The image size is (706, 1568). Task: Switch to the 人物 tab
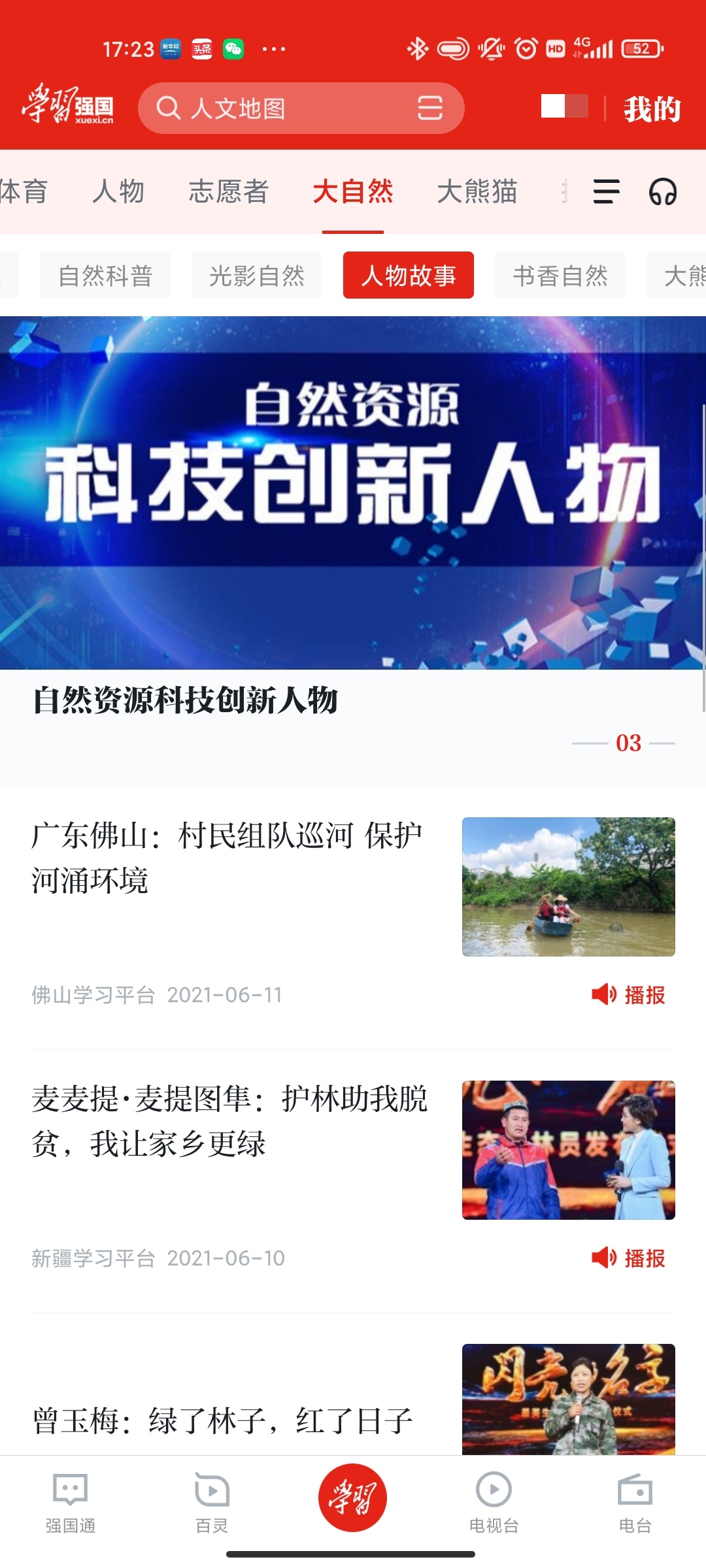[x=118, y=192]
